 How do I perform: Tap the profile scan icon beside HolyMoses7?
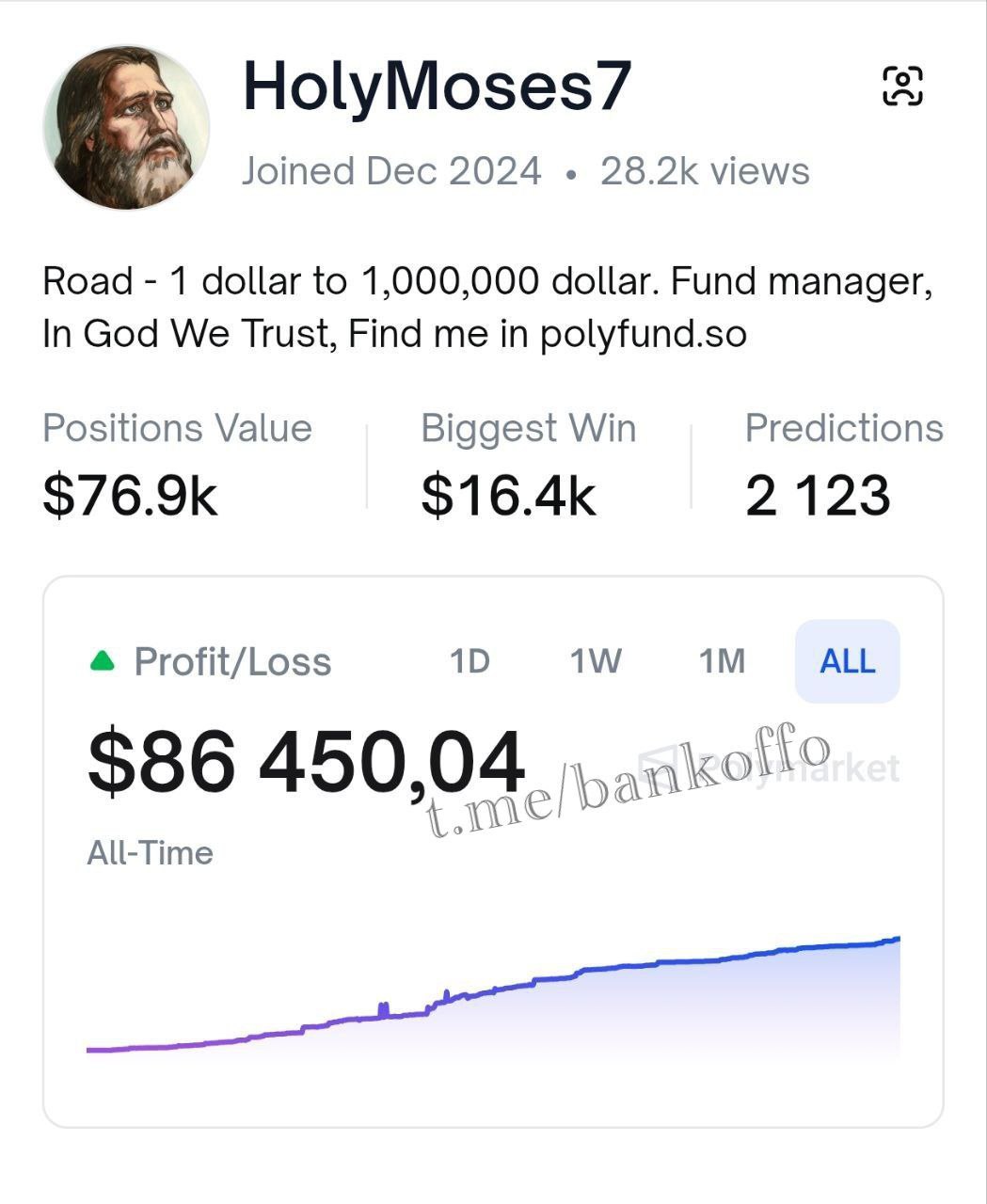[x=902, y=87]
